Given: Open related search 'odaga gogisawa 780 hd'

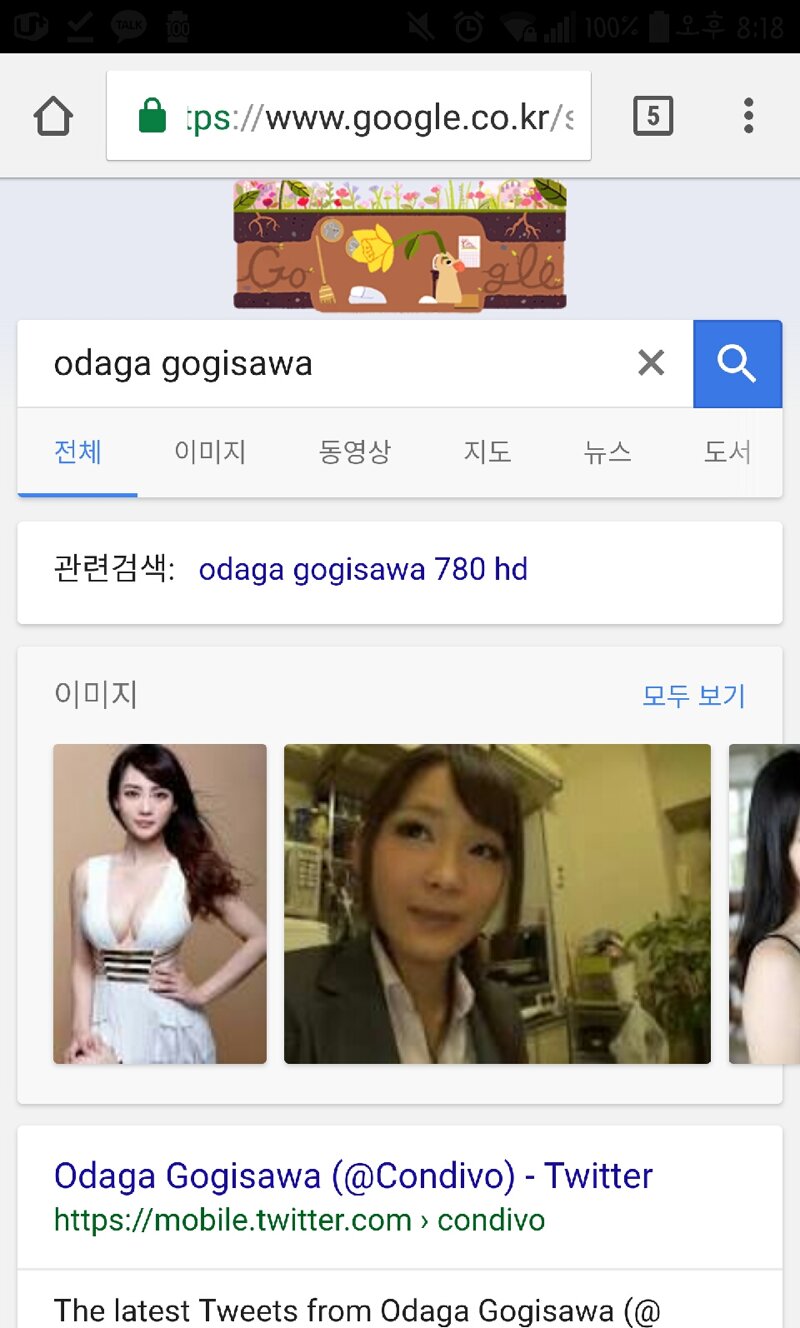Looking at the screenshot, I should (x=363, y=570).
